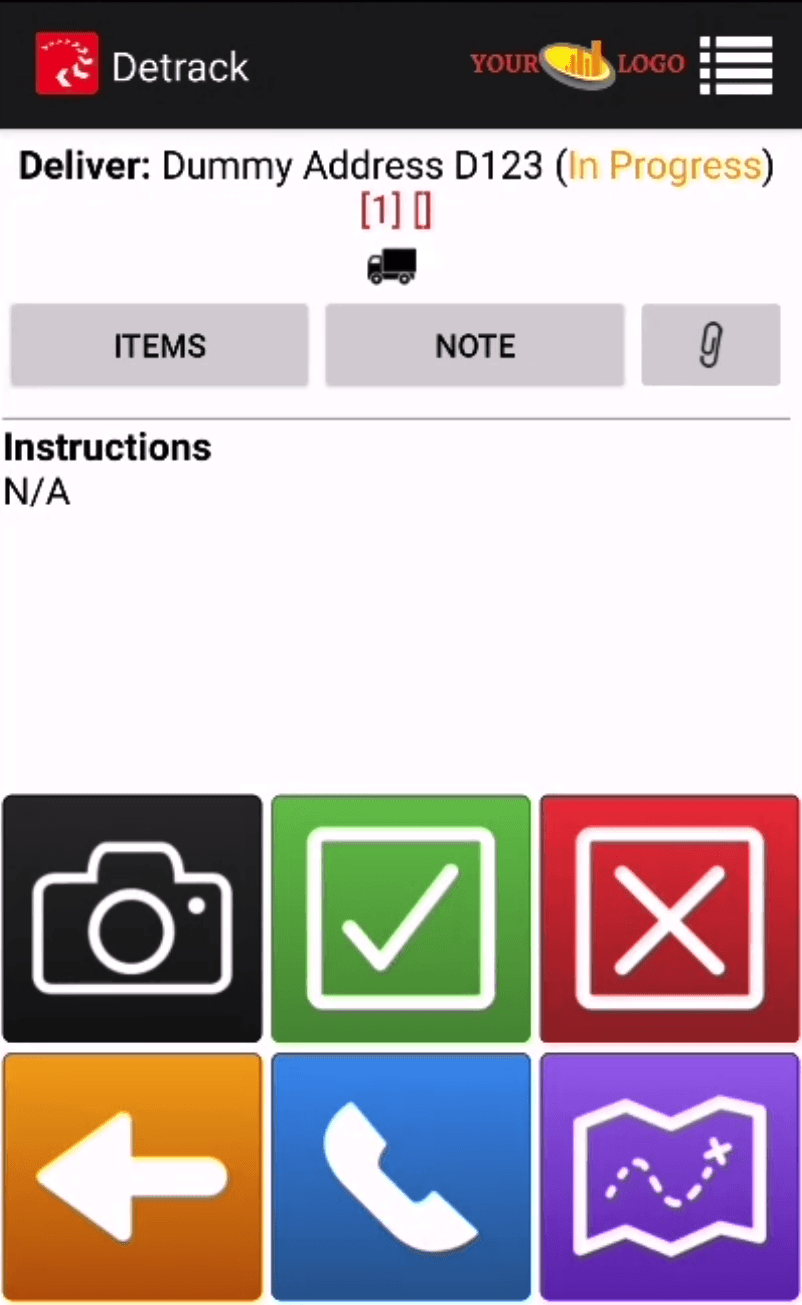This screenshot has width=802, height=1305.
Task: Tap the NOTE button
Action: 475,345
